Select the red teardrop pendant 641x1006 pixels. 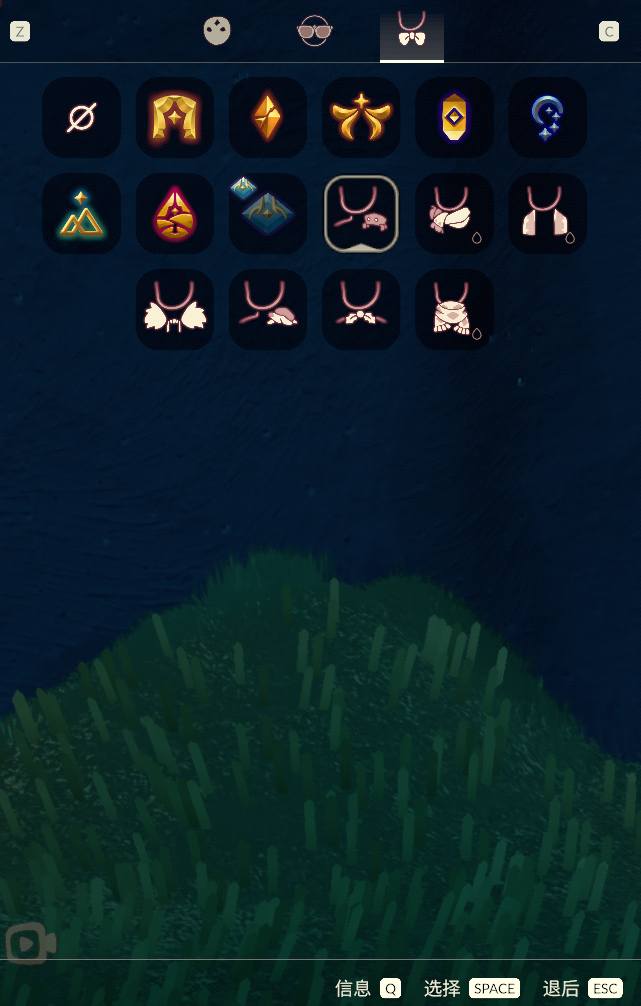175,213
